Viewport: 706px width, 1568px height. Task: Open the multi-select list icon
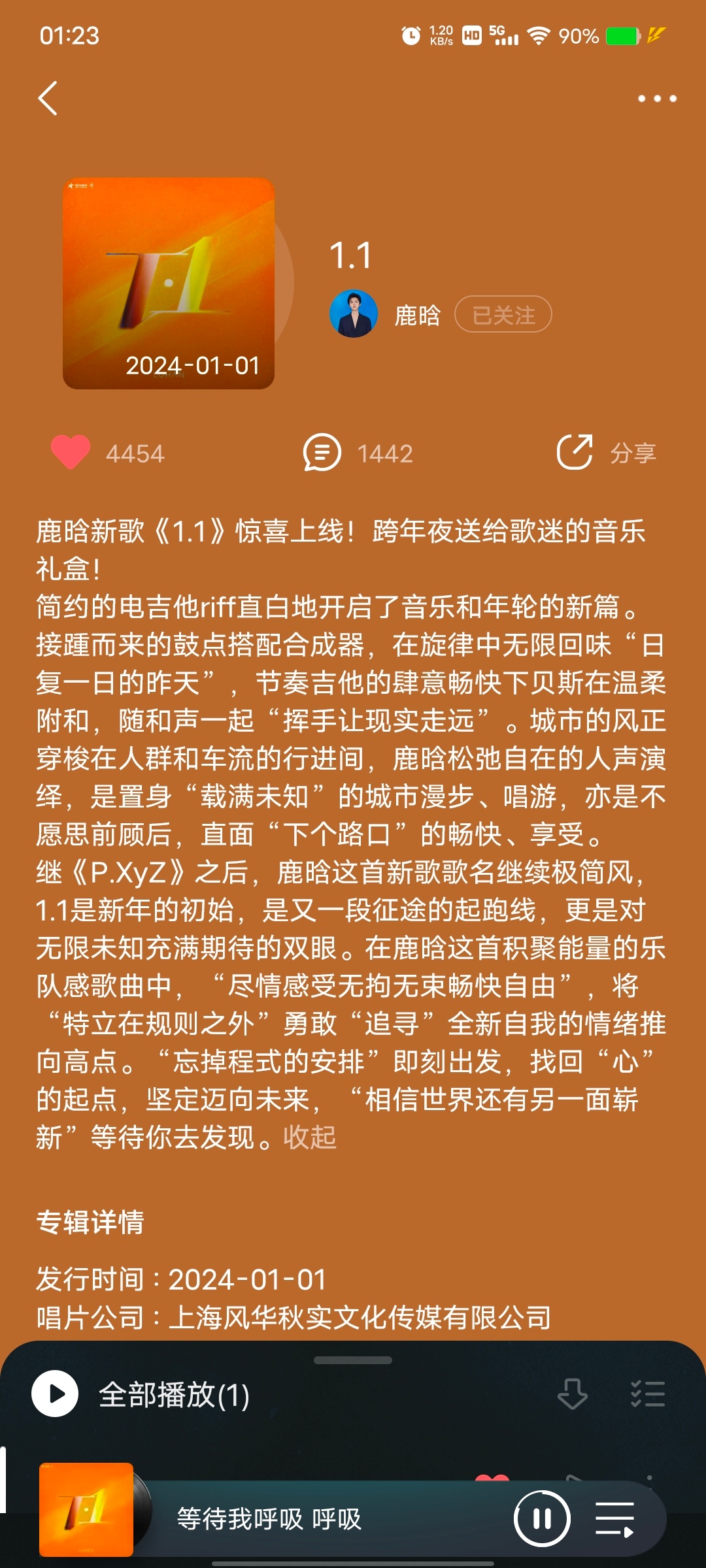pos(648,1394)
